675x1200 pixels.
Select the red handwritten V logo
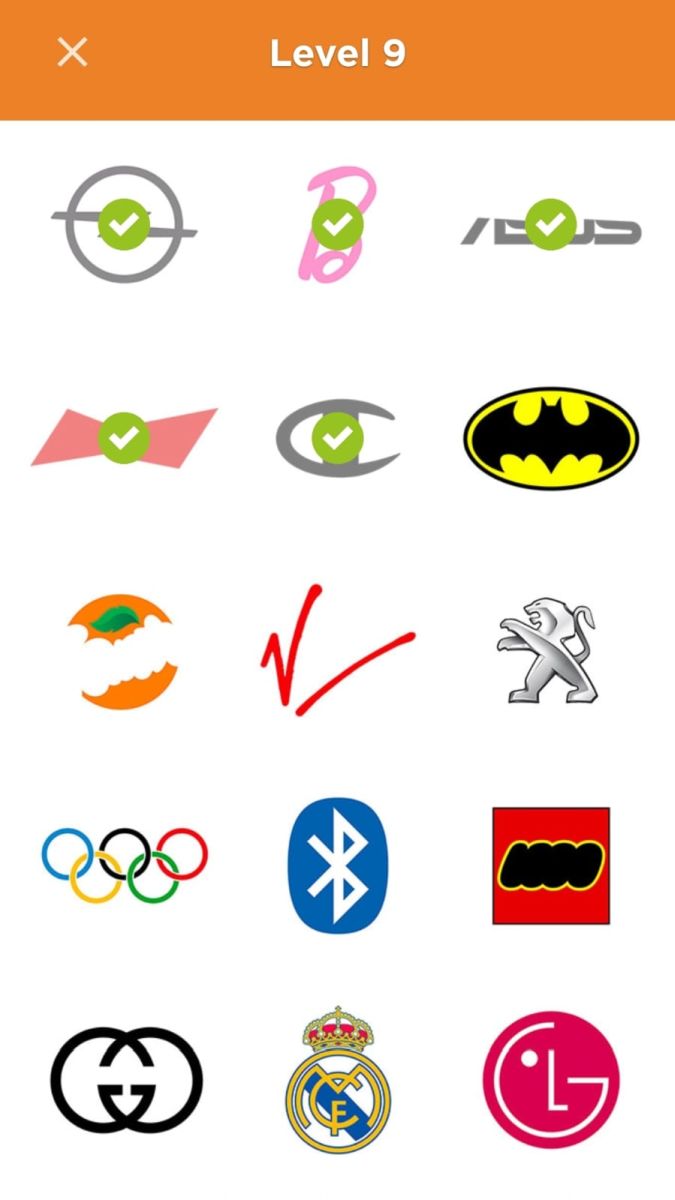[x=337, y=650]
